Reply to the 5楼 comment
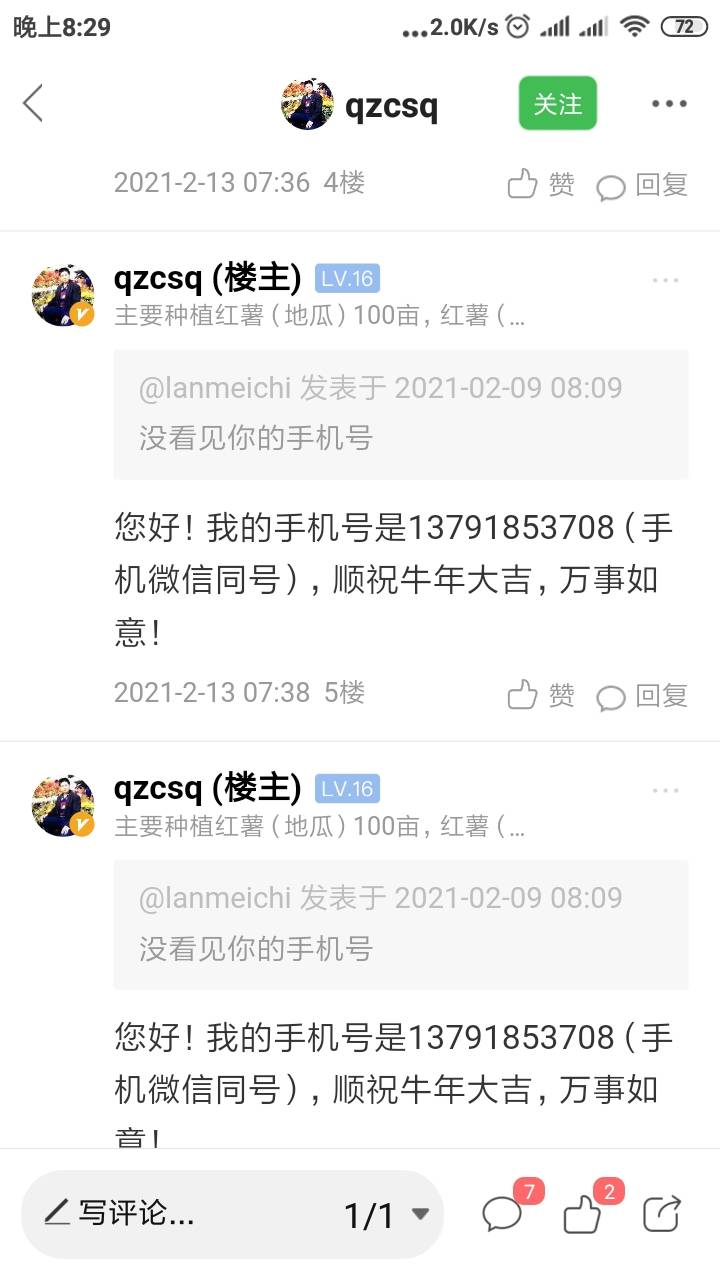This screenshot has height=1280, width=720. tap(642, 695)
